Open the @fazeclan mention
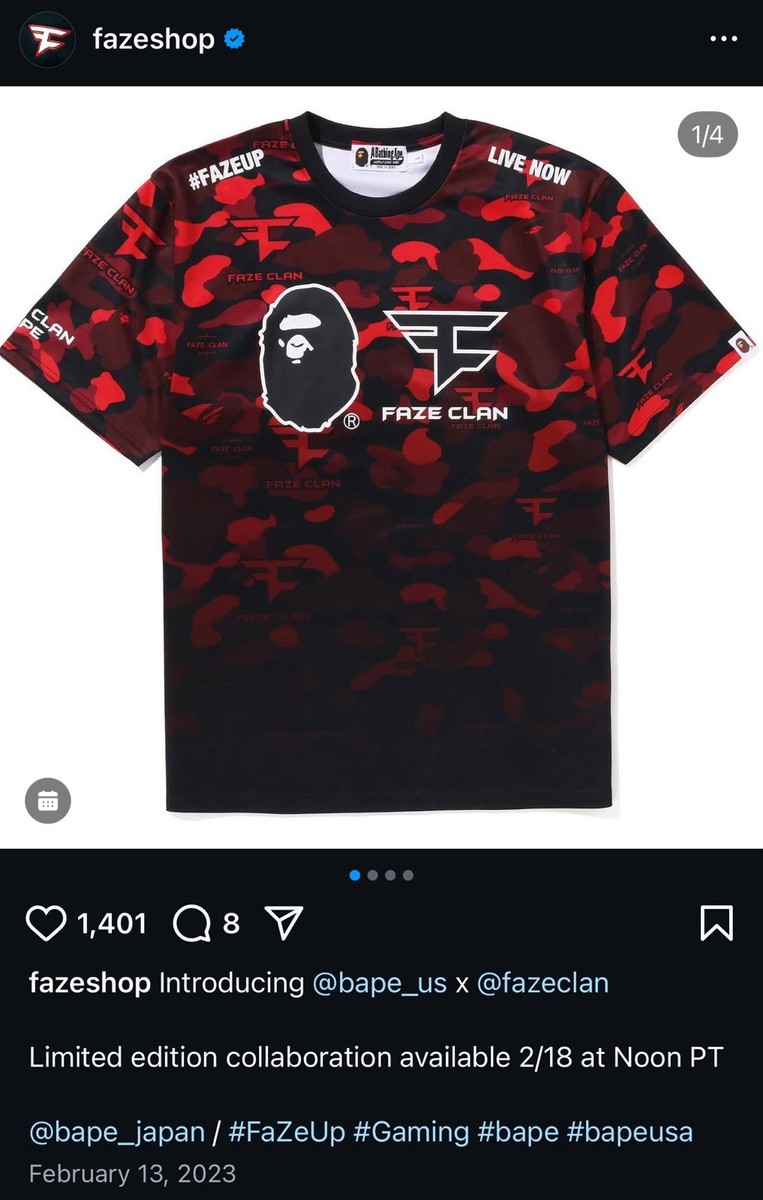 [x=542, y=983]
